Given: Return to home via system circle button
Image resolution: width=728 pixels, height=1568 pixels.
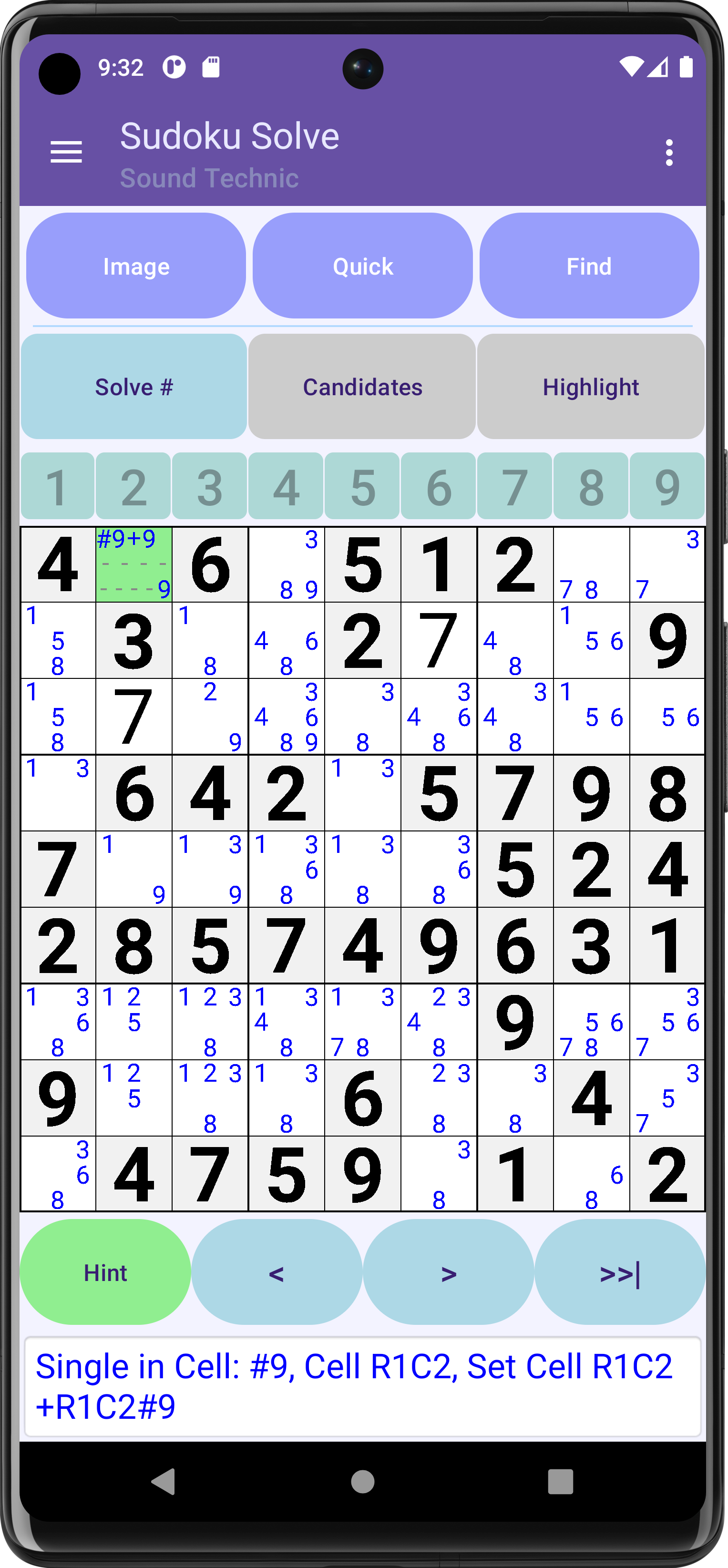Looking at the screenshot, I should click(x=363, y=1482).
